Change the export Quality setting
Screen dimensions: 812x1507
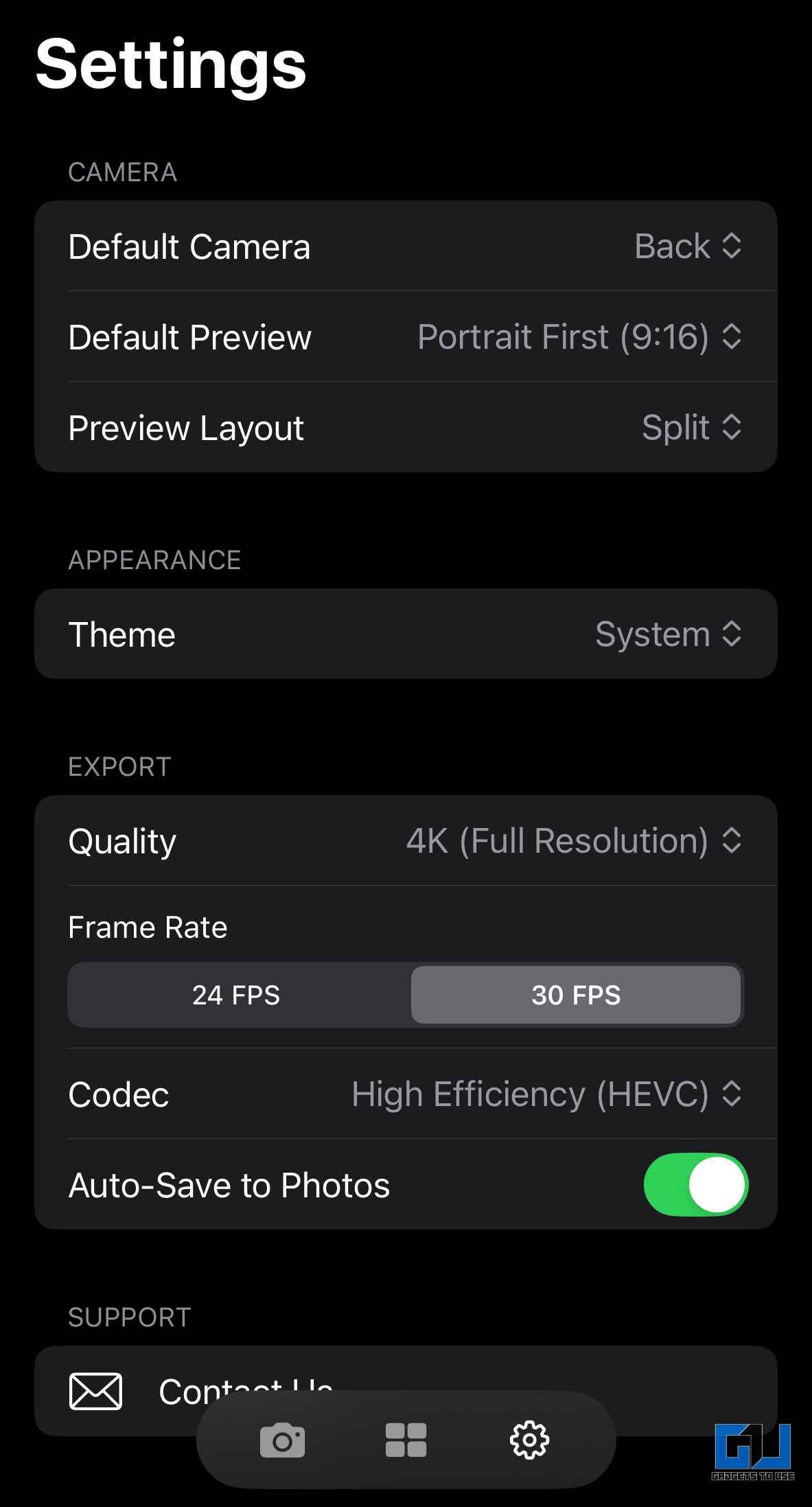[572, 841]
